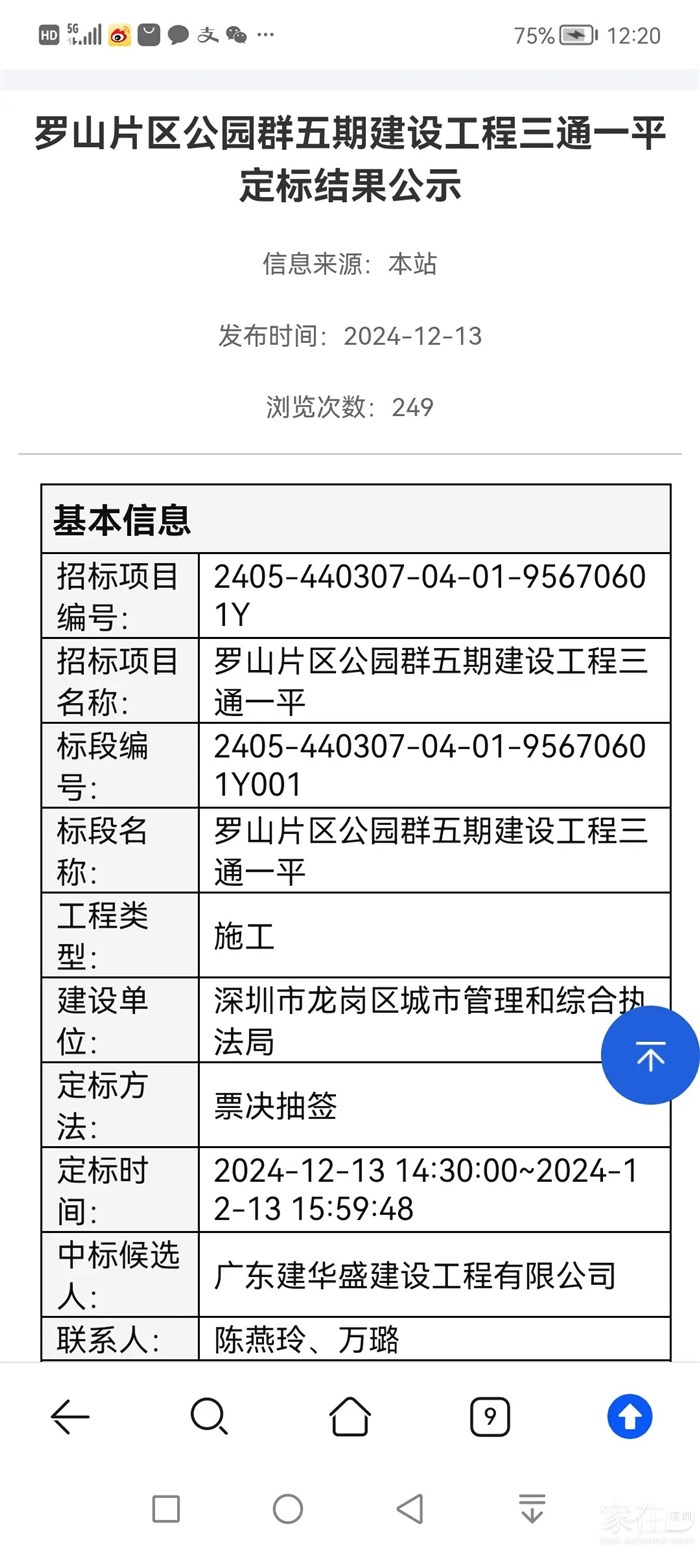Tap the system back triangle button

[x=410, y=1508]
